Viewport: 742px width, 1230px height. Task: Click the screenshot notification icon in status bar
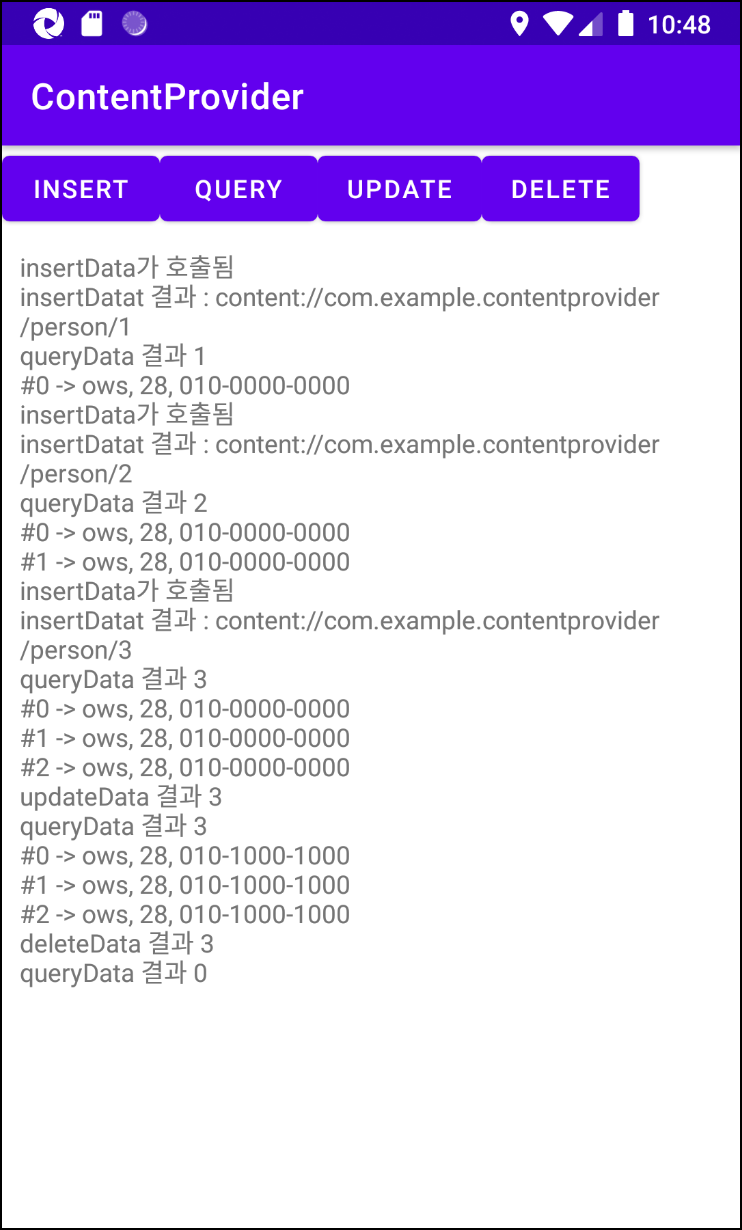point(47,23)
